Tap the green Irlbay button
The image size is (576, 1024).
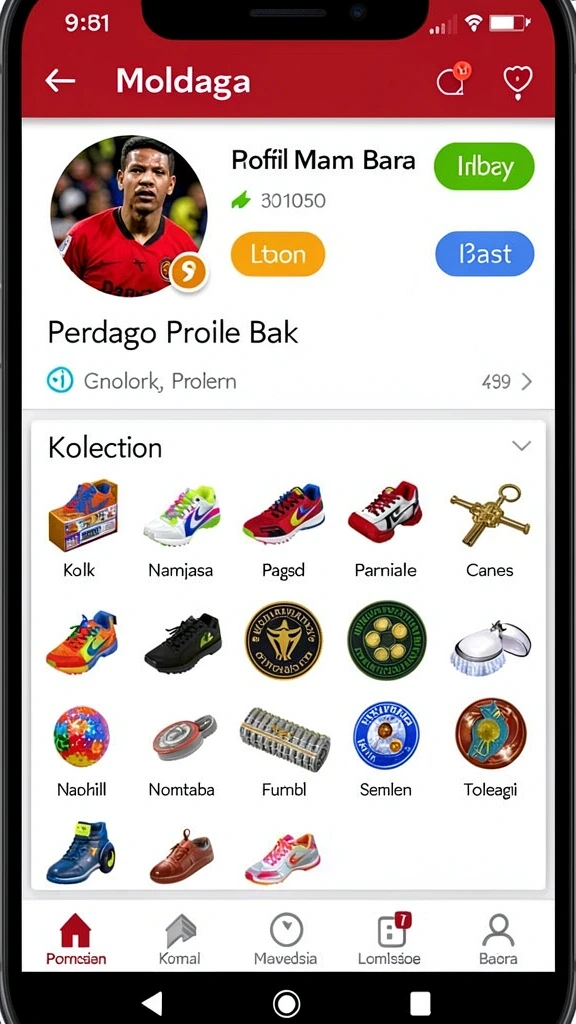coord(484,167)
